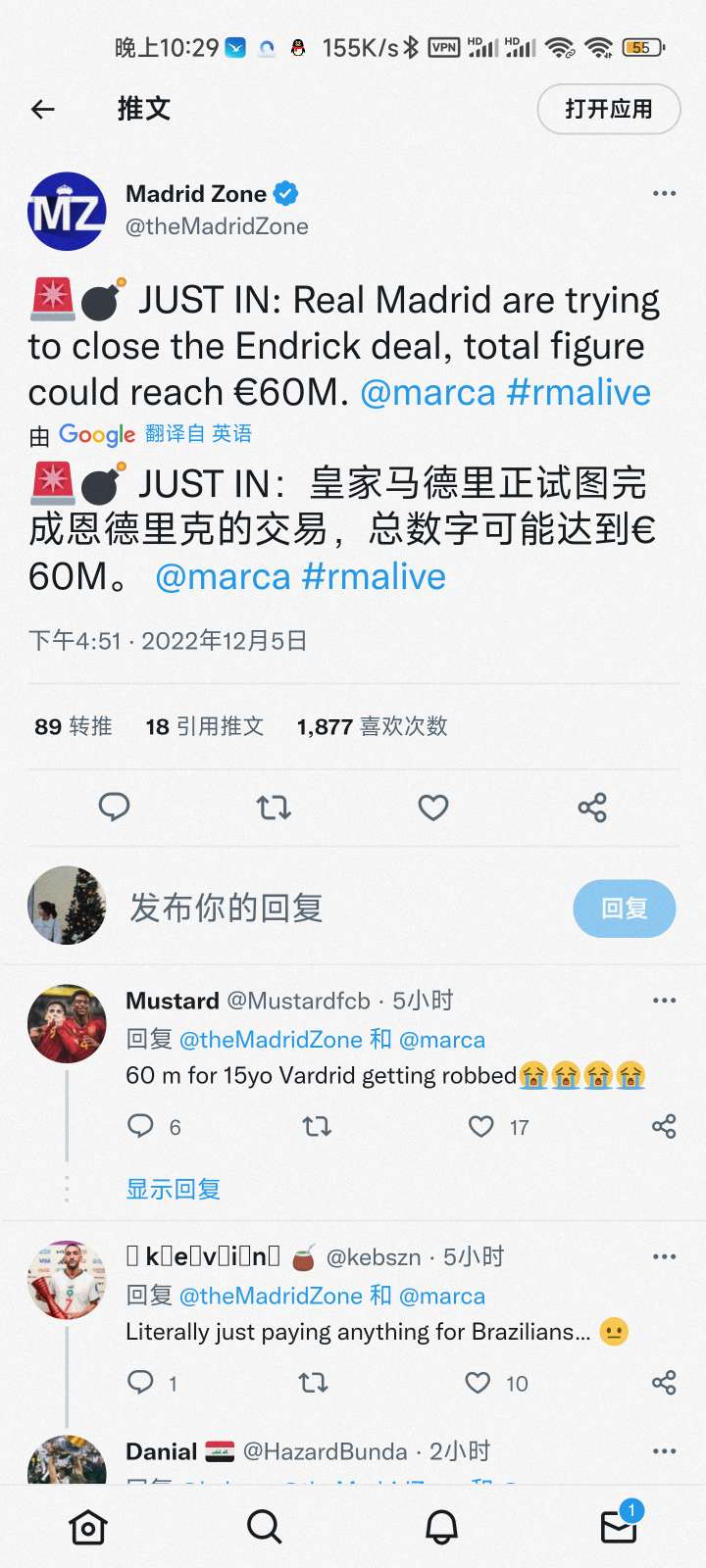Open the tweet options menu (three dots)
Image resolution: width=706 pixels, height=1568 pixels.
point(664,193)
